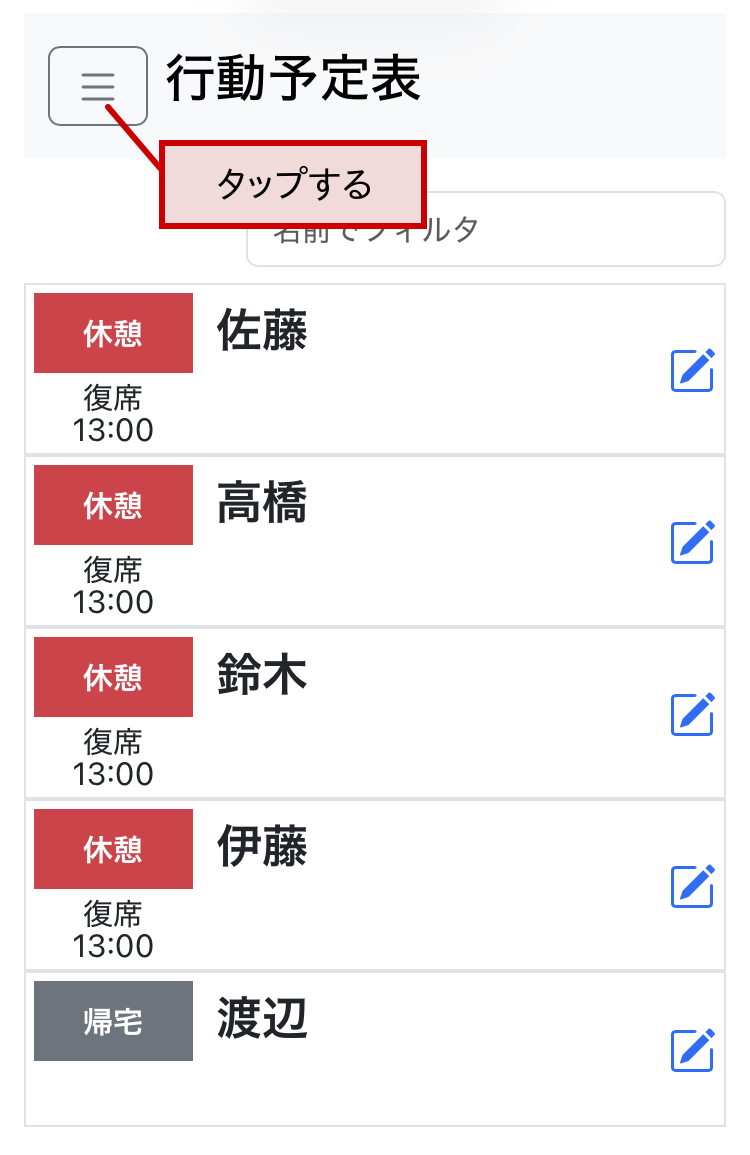Screen dimensions: 750x1155
Task: Toggle 高橋's 休憩 status badge
Action: pyautogui.click(x=113, y=505)
